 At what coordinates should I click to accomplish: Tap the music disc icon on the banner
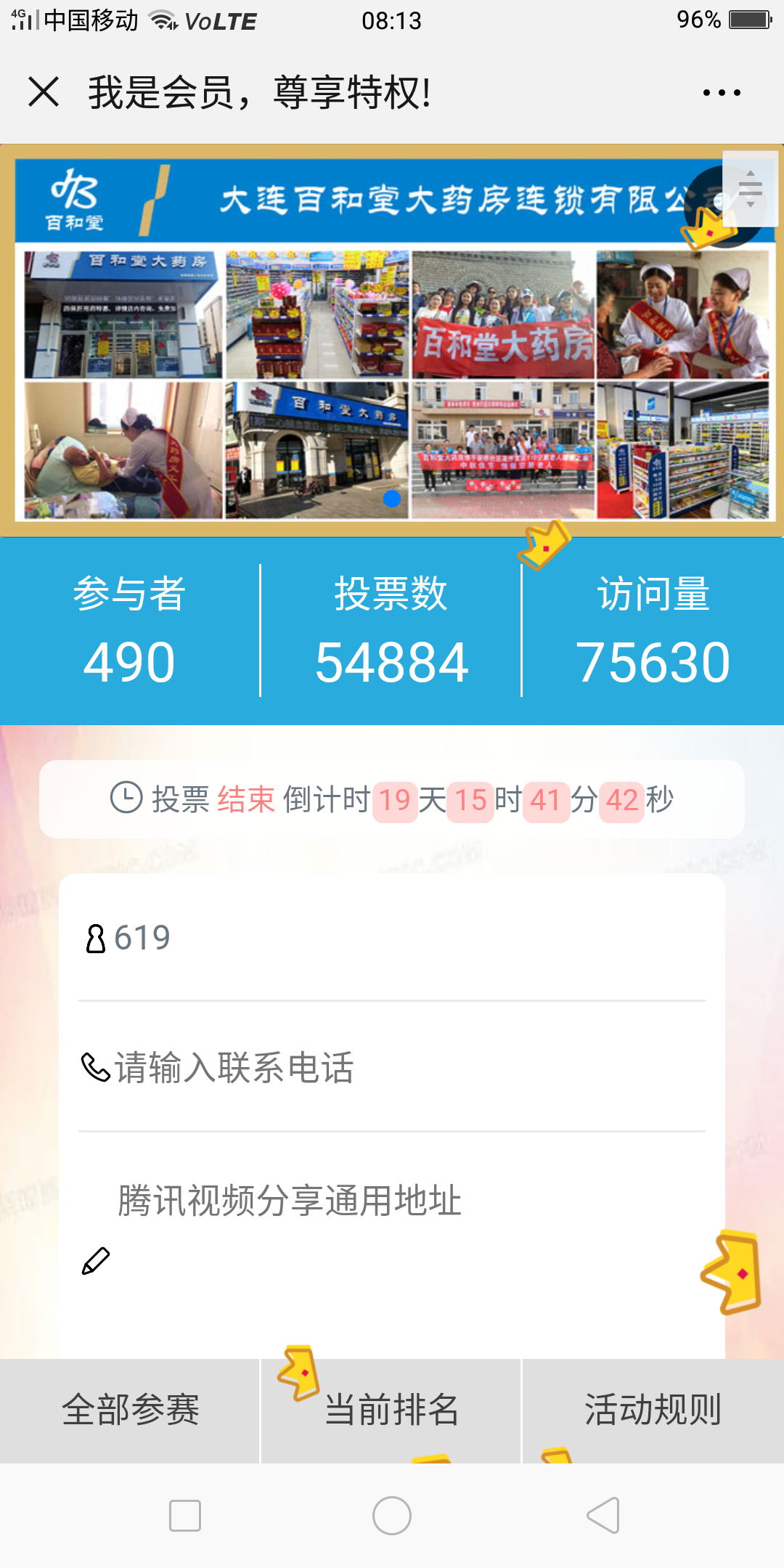point(724,207)
